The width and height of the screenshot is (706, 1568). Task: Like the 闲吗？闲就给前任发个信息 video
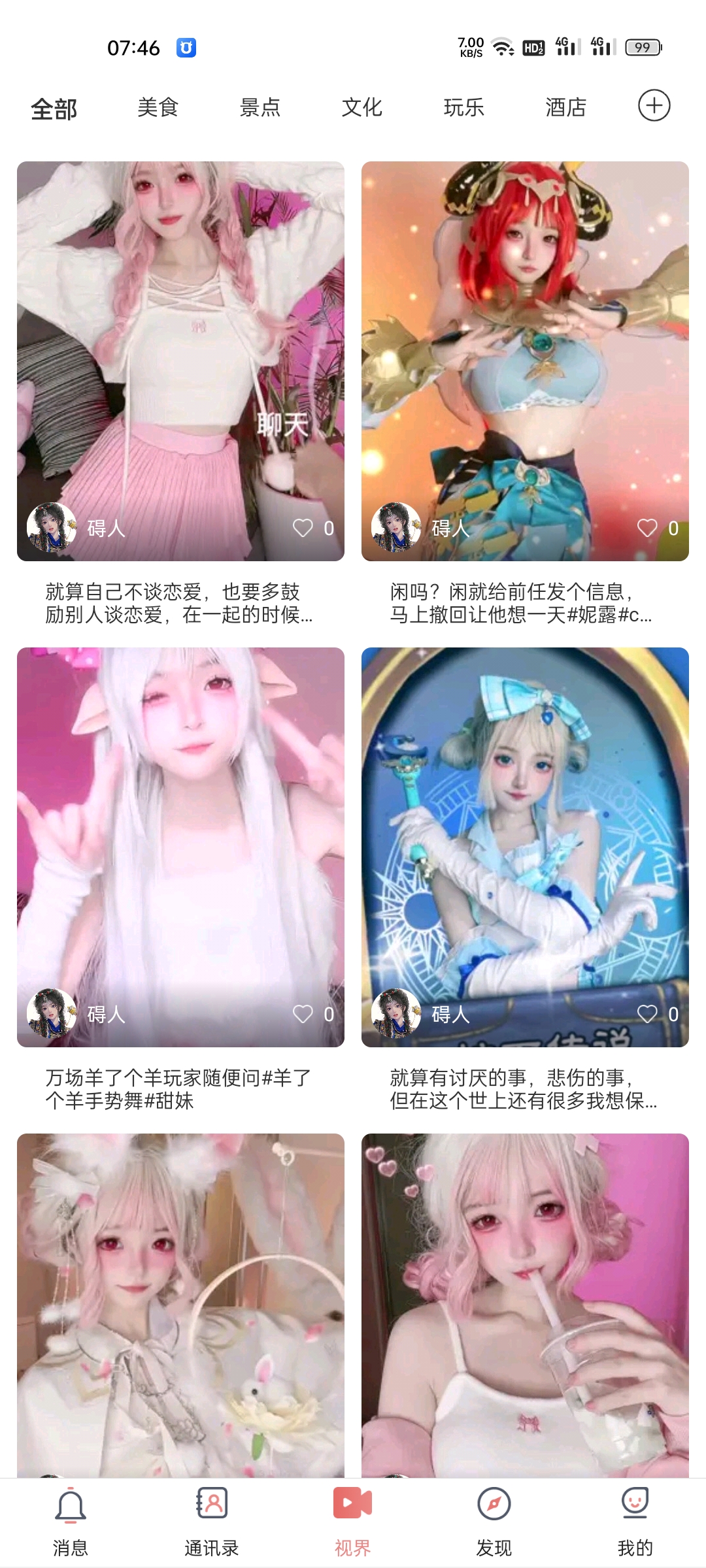pos(647,528)
